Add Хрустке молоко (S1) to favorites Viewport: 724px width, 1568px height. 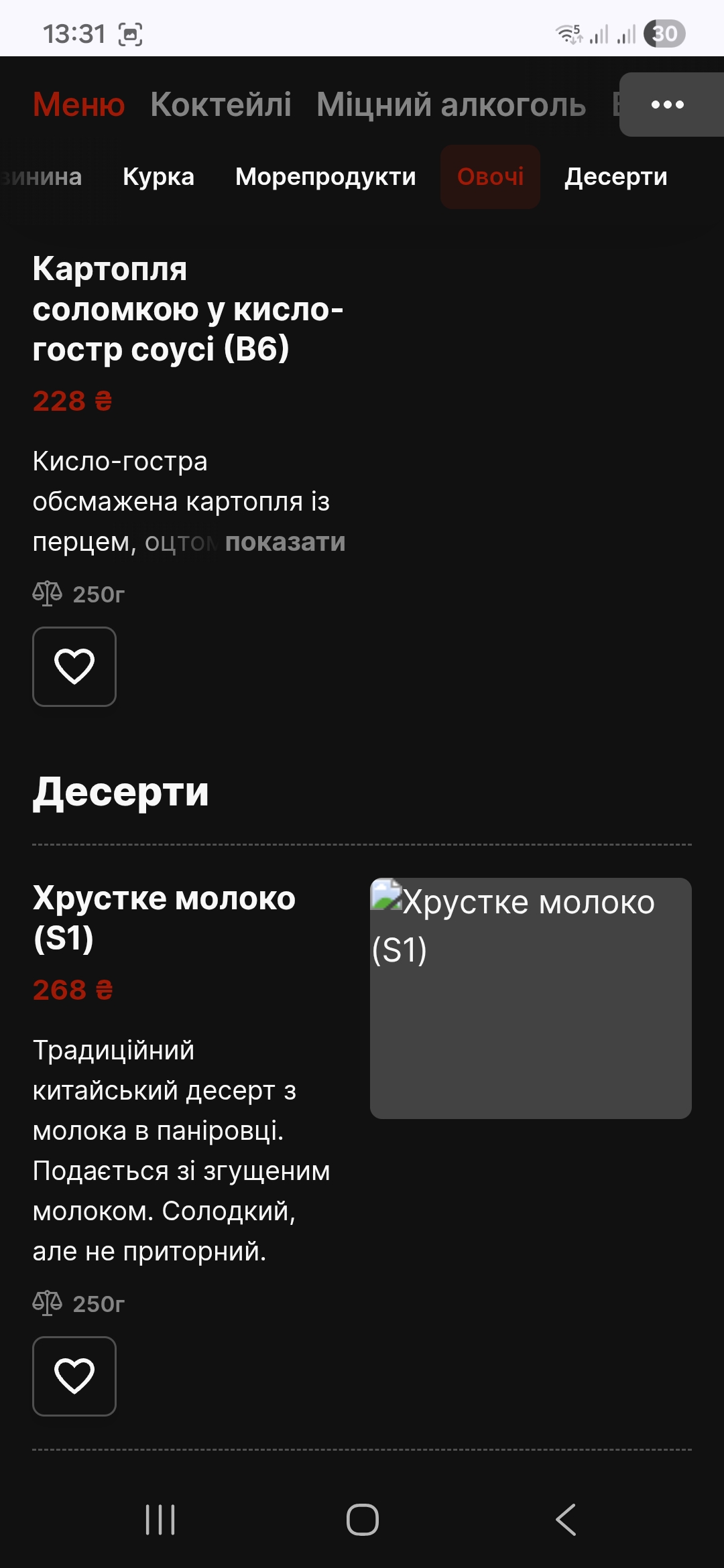74,1376
